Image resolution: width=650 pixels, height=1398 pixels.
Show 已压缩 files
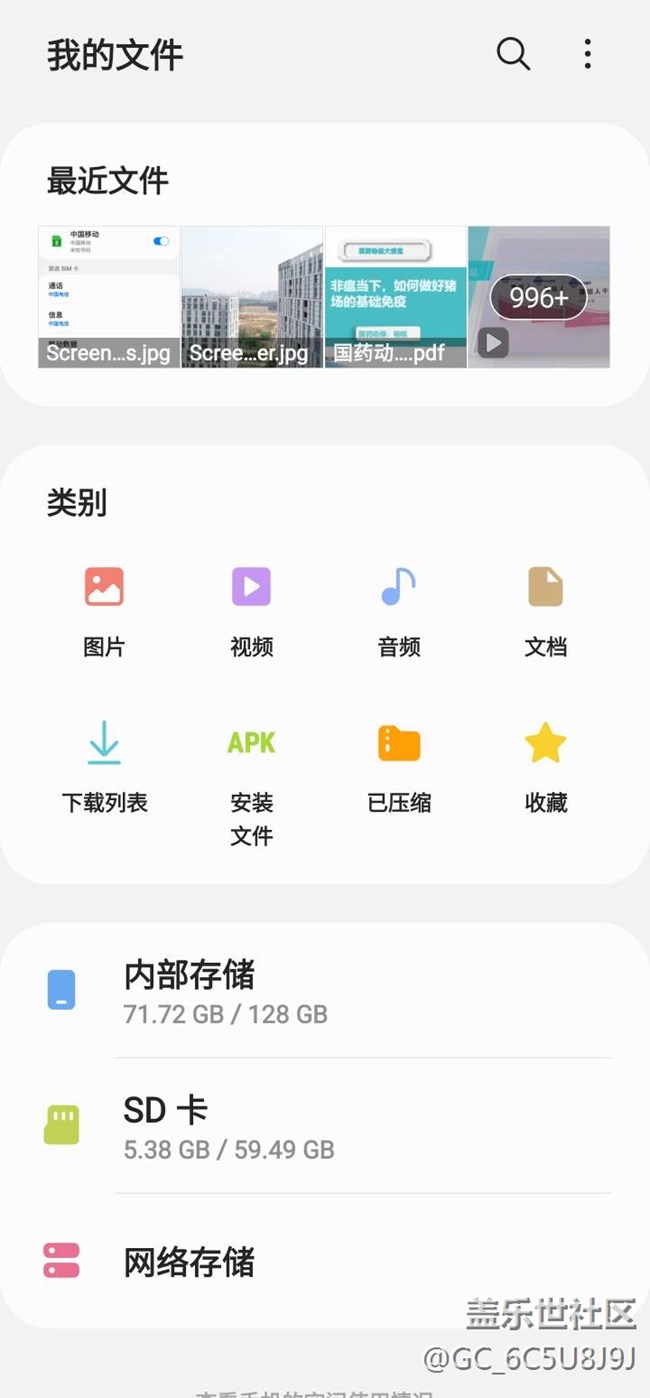399,766
